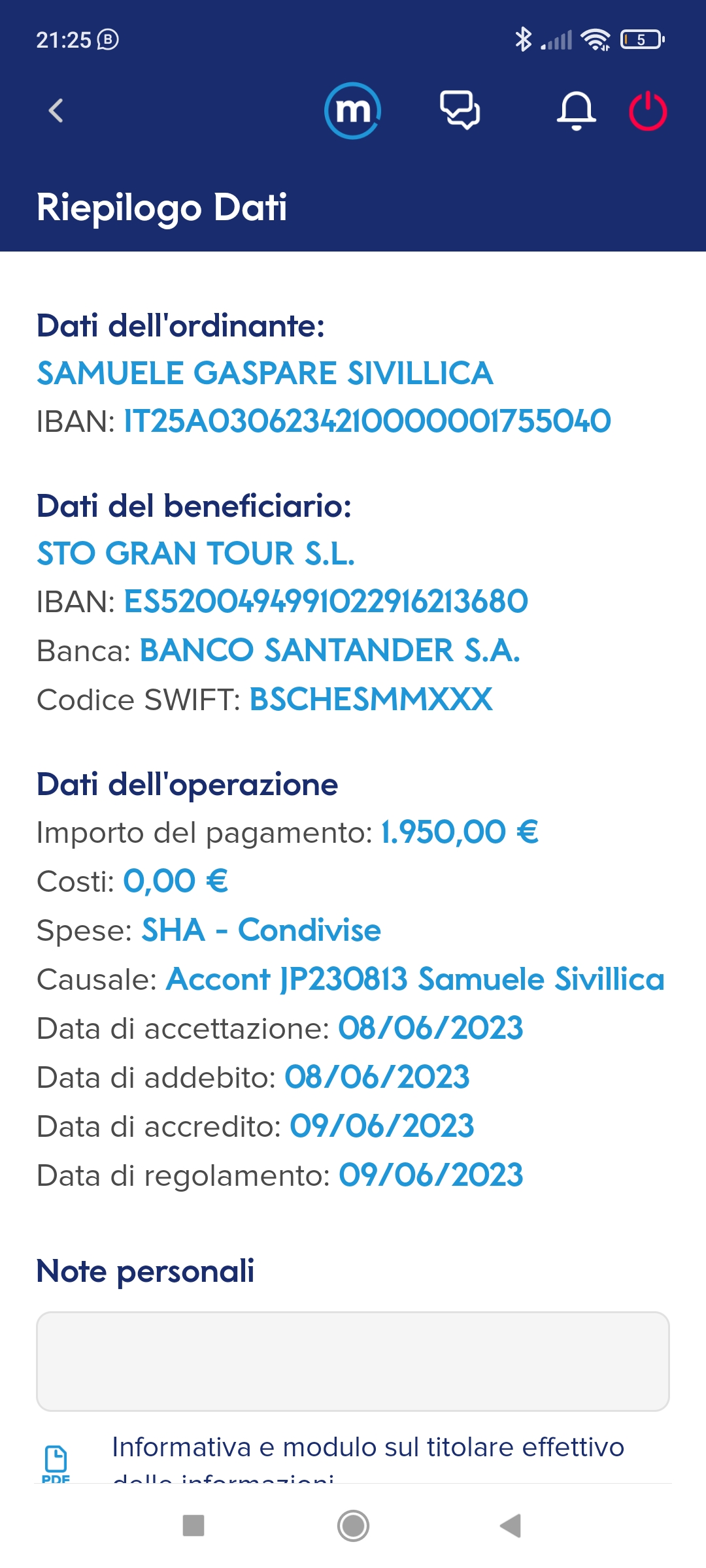Open recent apps from navigation bar
The height and width of the screenshot is (1568, 706).
pyautogui.click(x=193, y=1526)
